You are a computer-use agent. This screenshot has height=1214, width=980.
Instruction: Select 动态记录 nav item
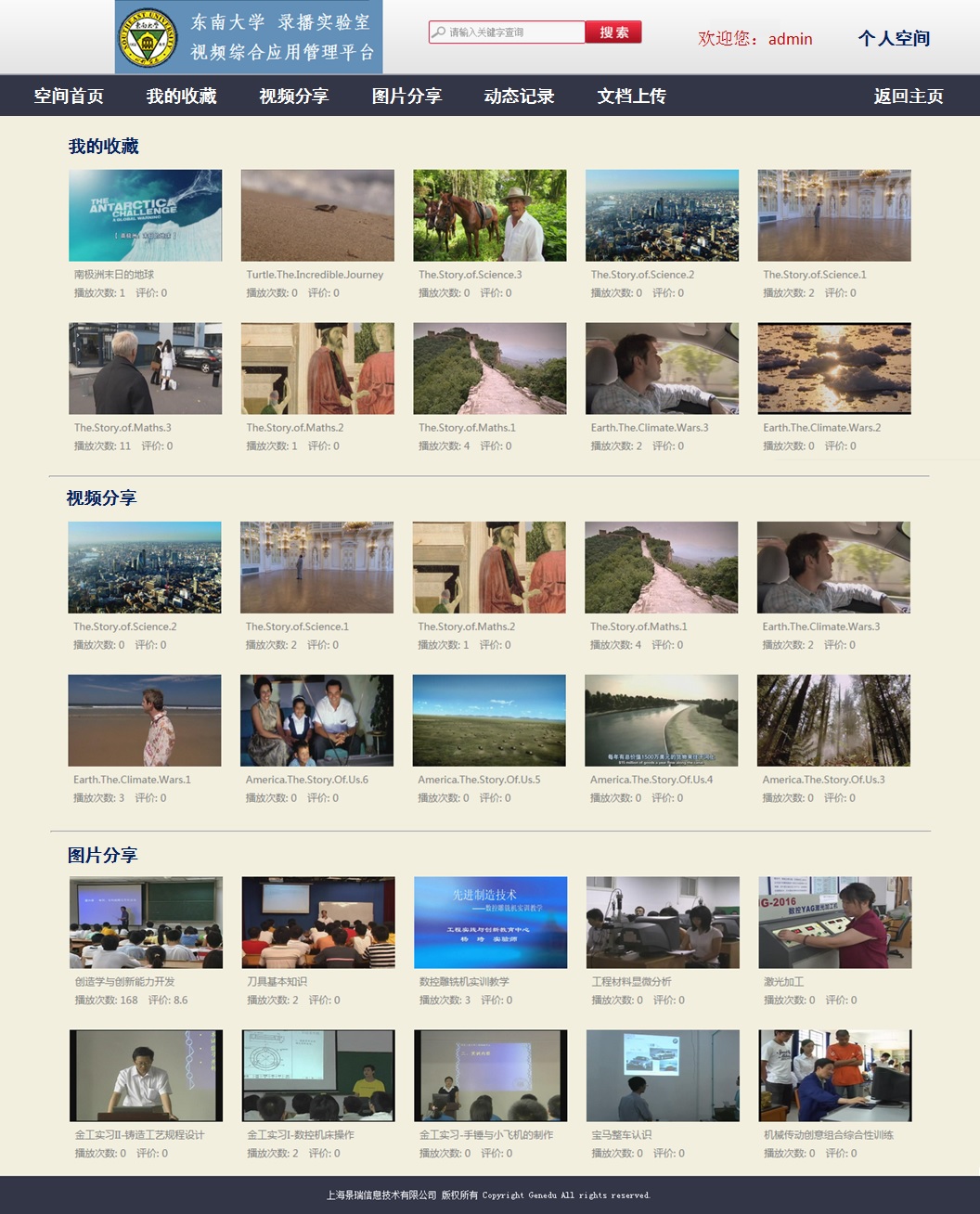[519, 96]
